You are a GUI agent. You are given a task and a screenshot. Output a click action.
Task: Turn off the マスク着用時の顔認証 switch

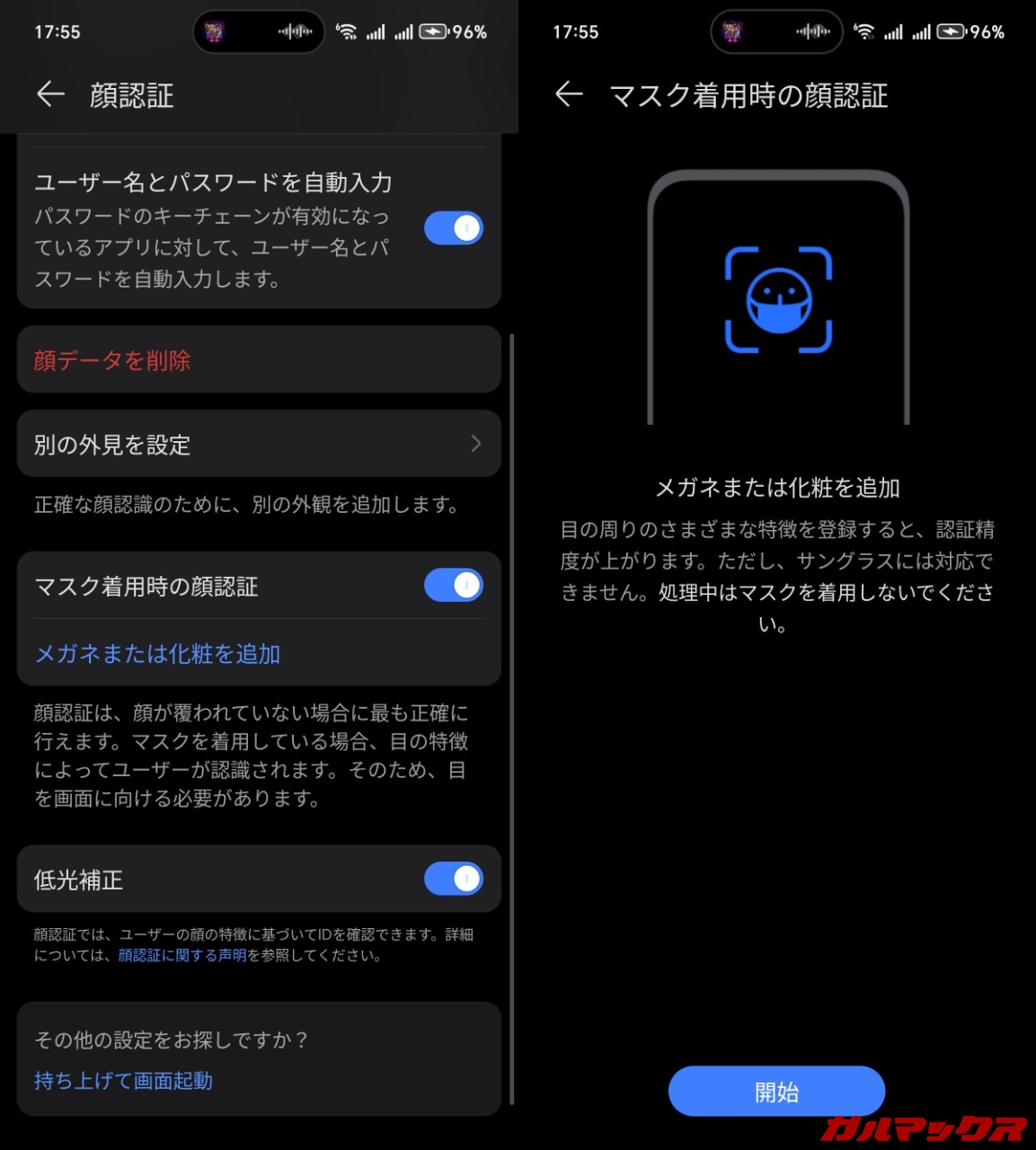point(454,586)
